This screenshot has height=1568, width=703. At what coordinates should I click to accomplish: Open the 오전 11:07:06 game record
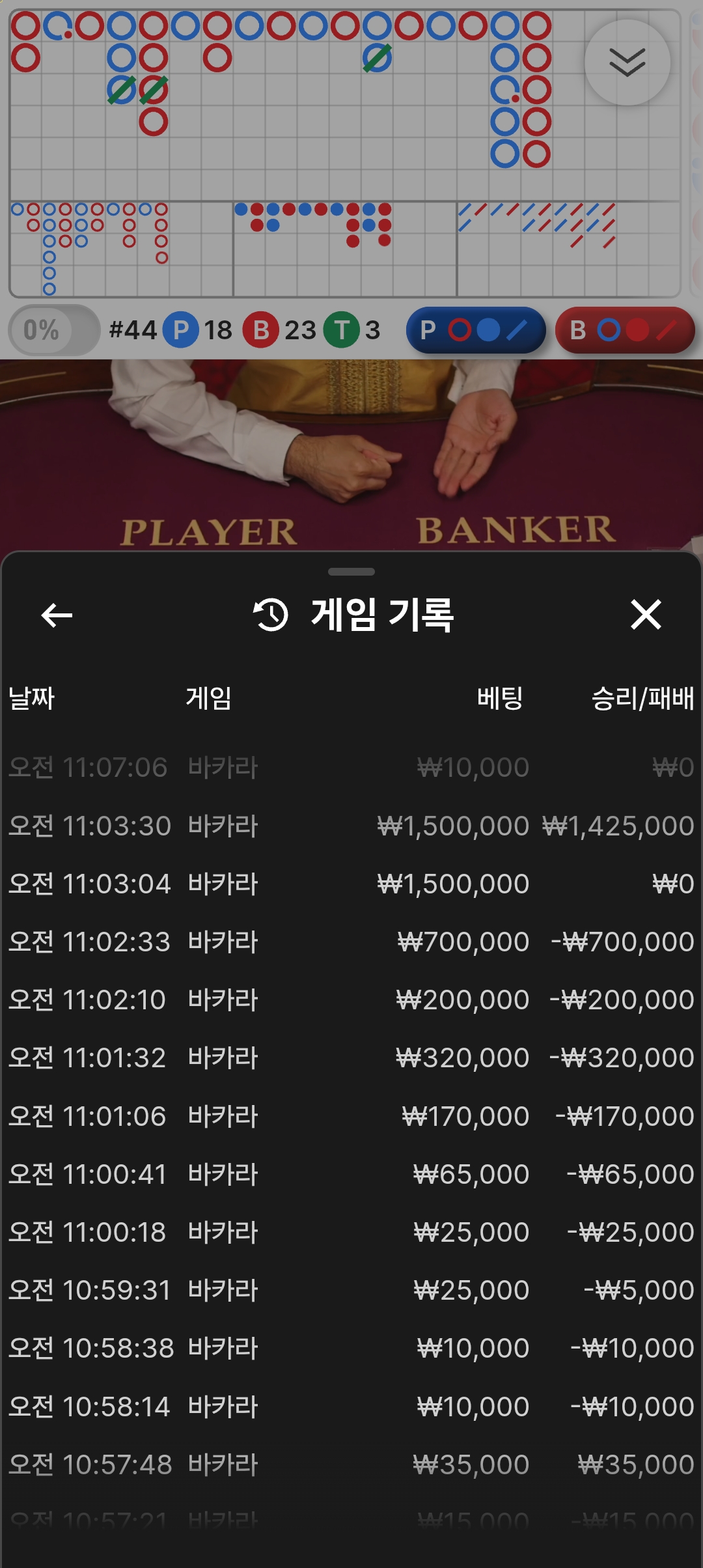coord(351,767)
